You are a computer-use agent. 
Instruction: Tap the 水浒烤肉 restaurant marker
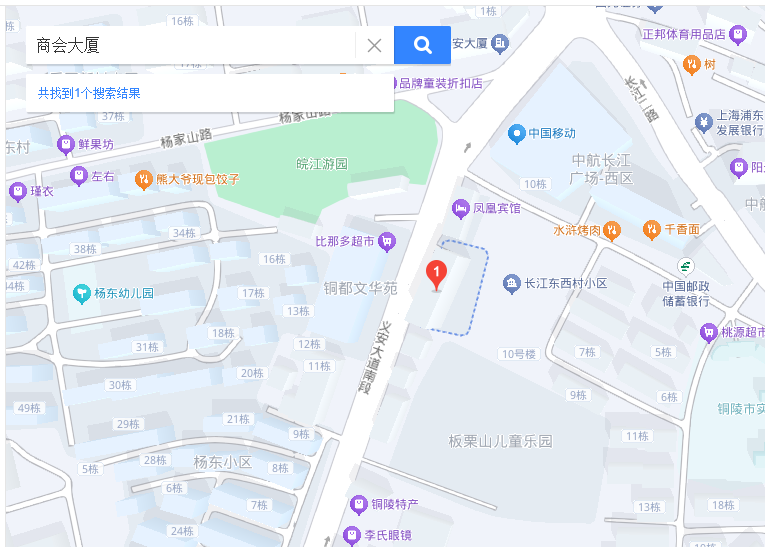(612, 230)
